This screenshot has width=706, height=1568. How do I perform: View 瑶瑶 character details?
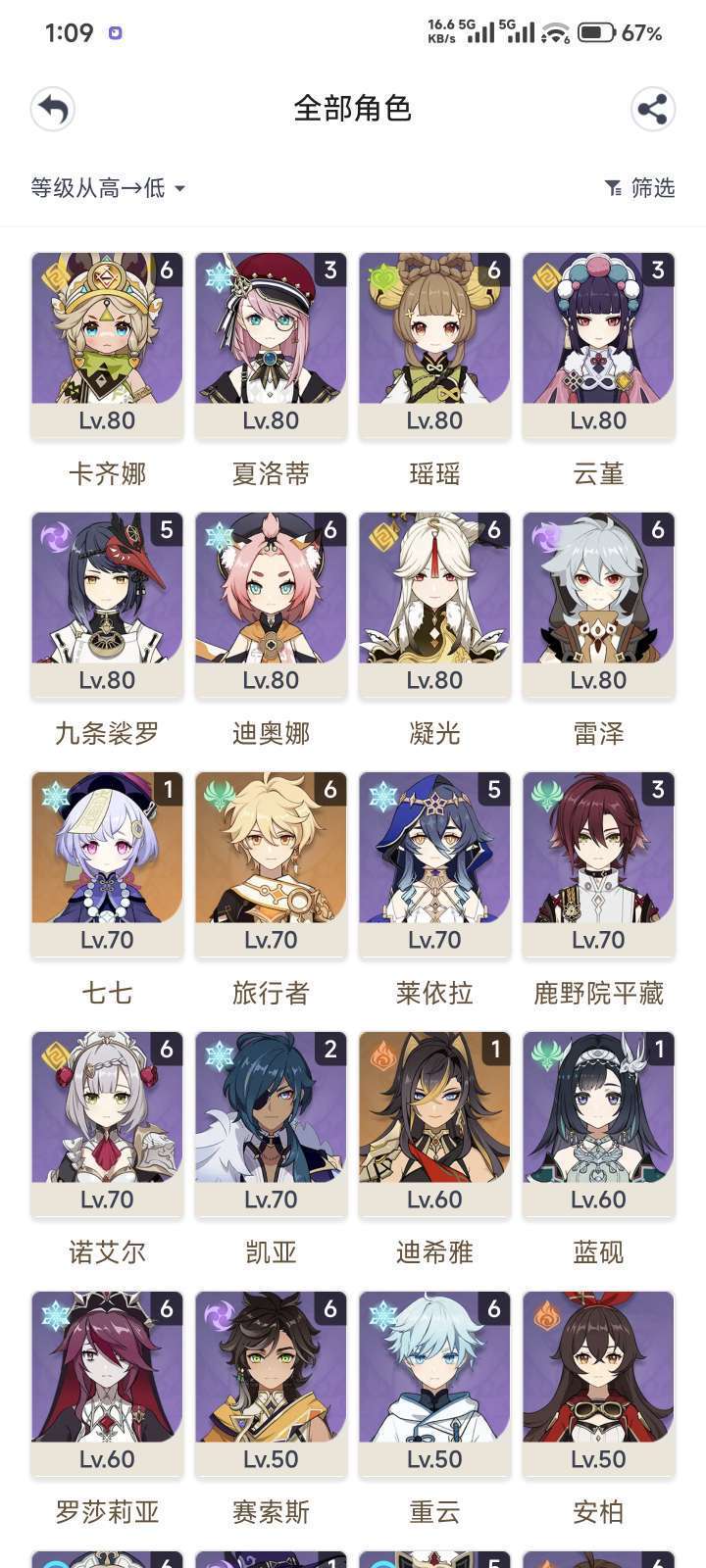pyautogui.click(x=434, y=345)
